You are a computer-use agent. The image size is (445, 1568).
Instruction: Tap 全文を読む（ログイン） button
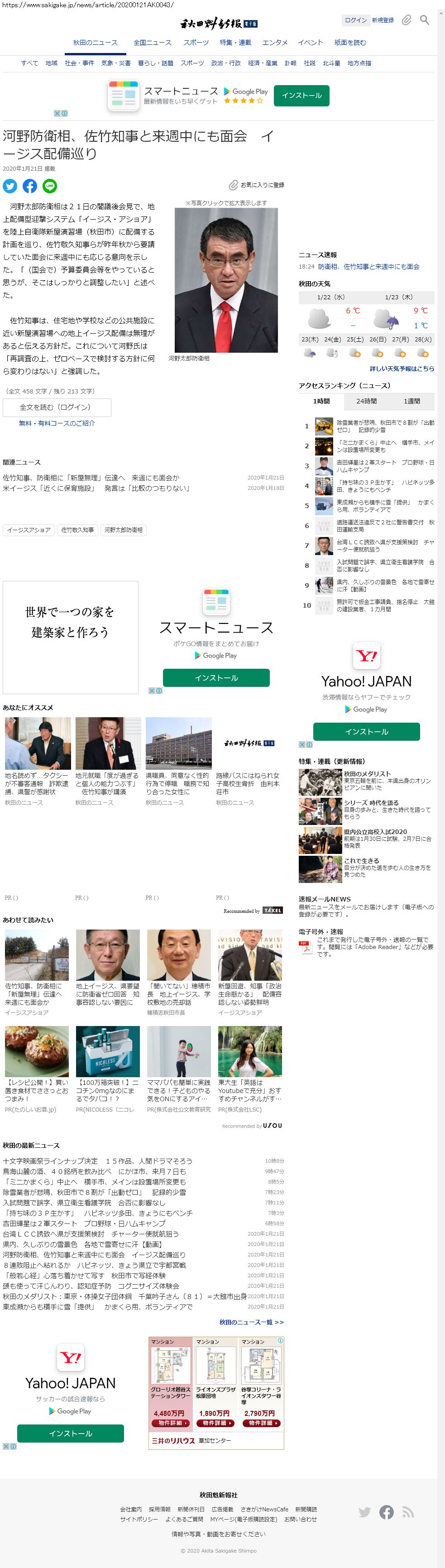click(57, 407)
